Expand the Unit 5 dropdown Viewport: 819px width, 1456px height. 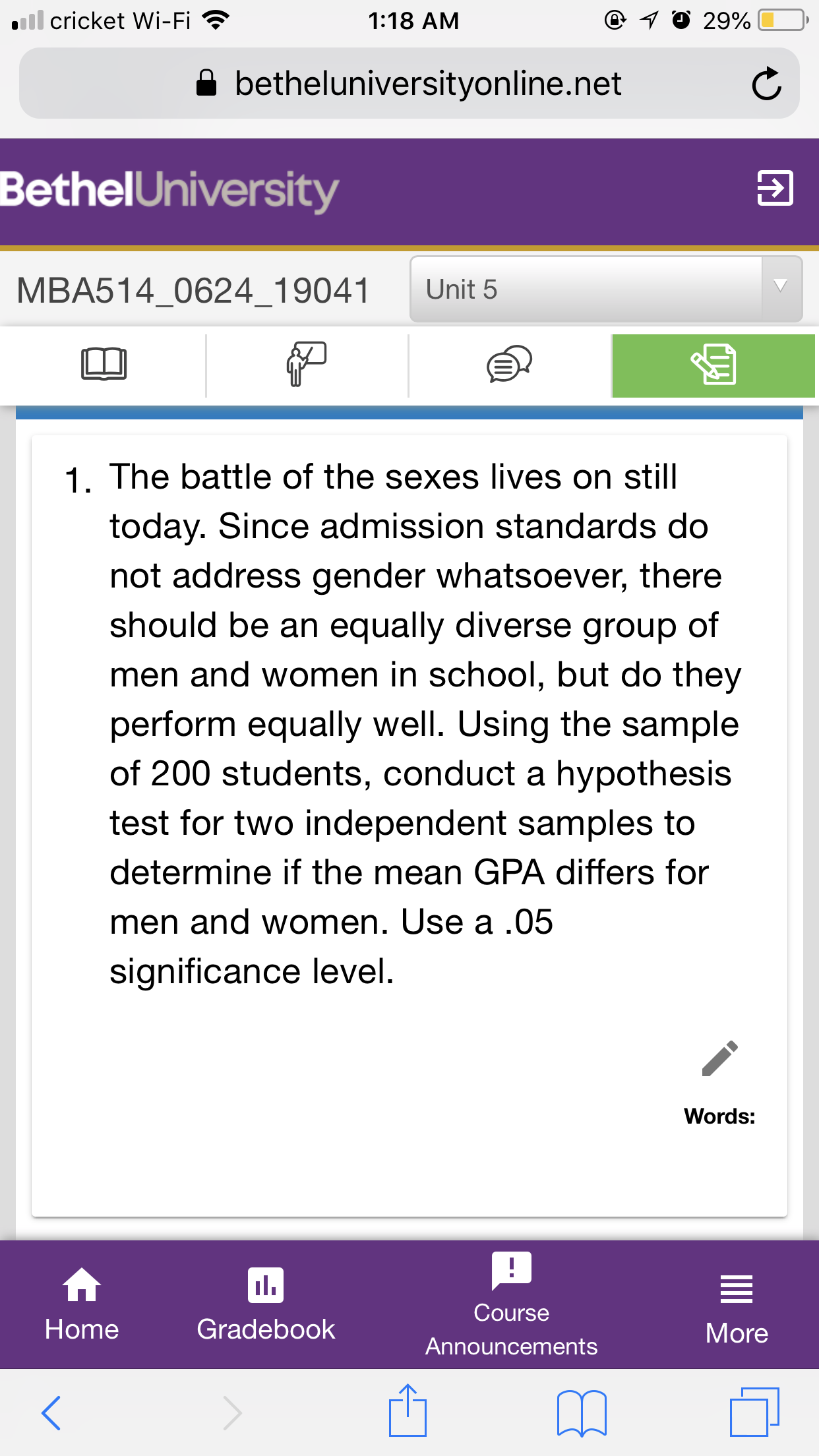605,289
